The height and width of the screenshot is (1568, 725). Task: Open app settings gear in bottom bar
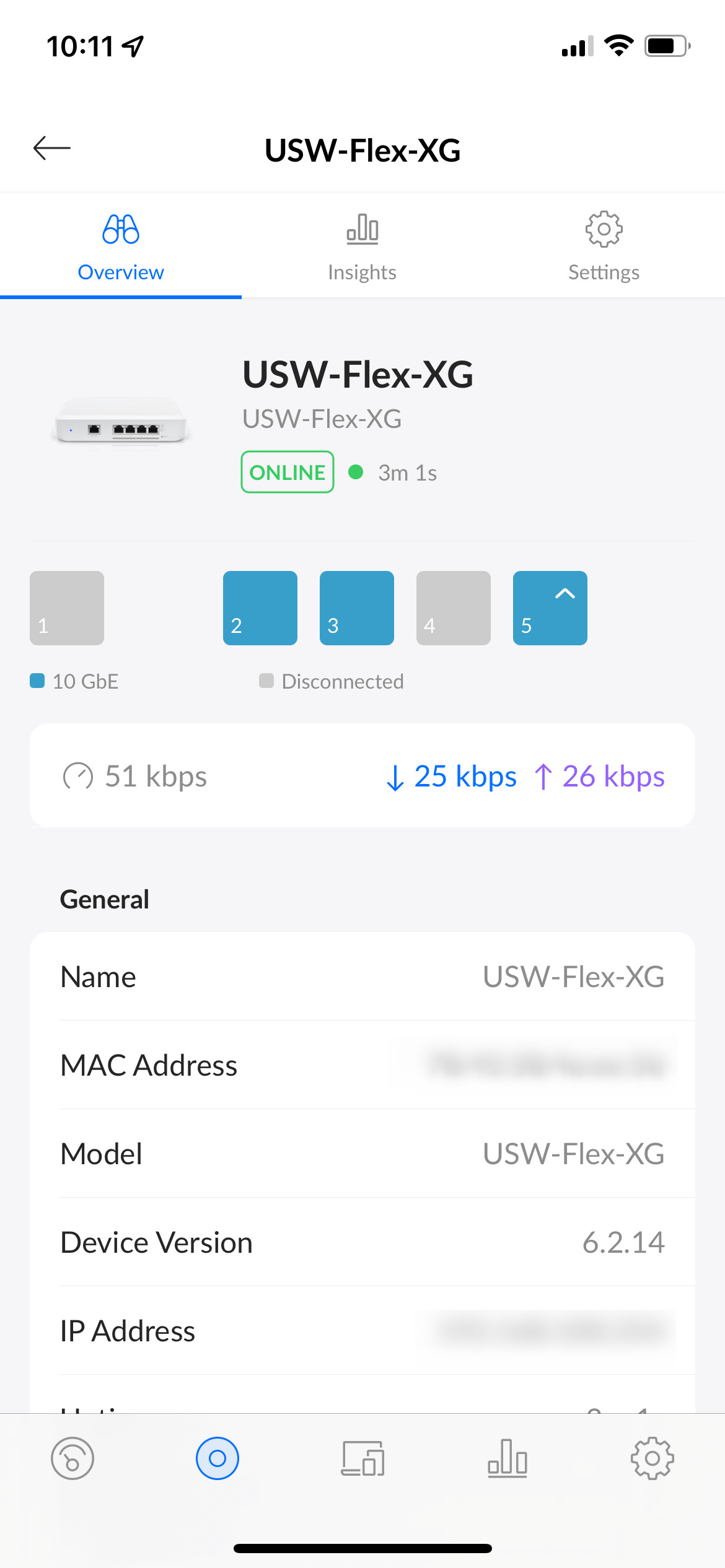pos(652,1458)
